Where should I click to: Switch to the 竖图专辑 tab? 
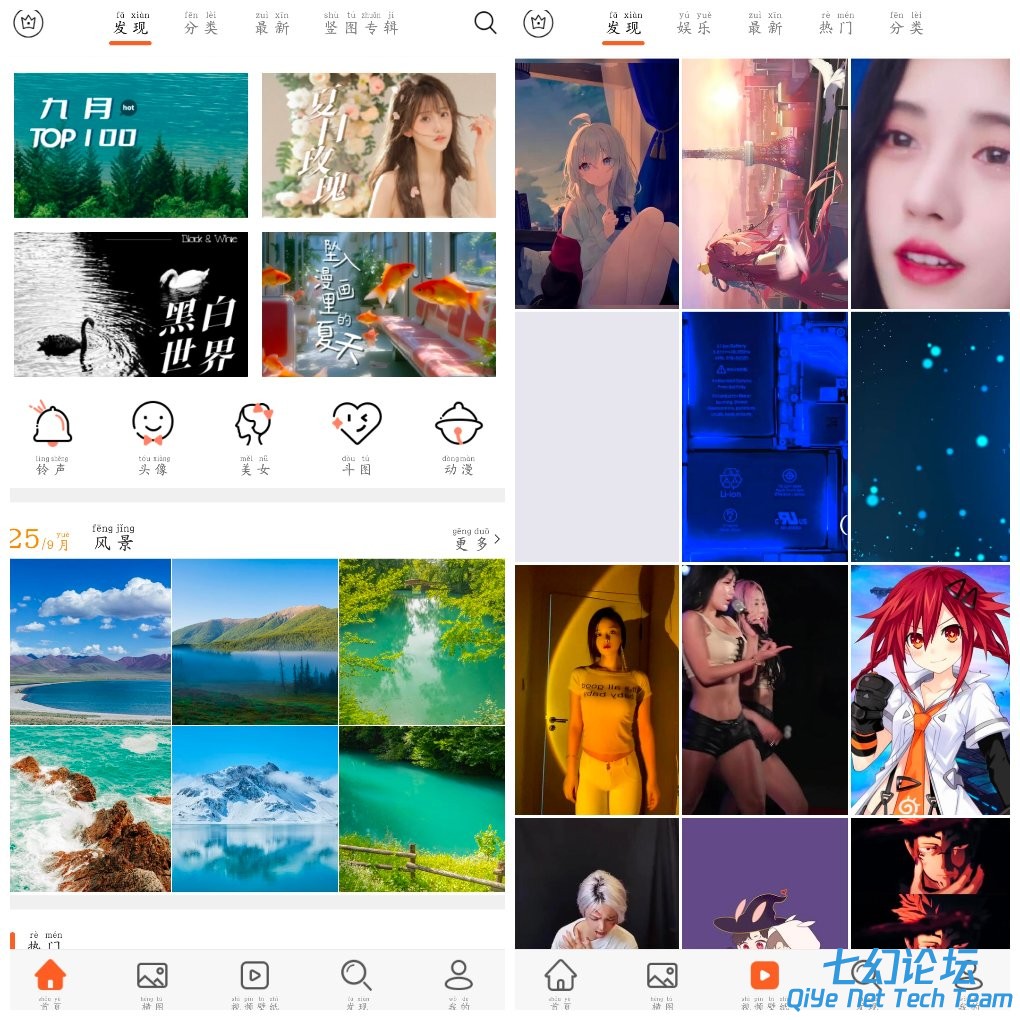[361, 27]
